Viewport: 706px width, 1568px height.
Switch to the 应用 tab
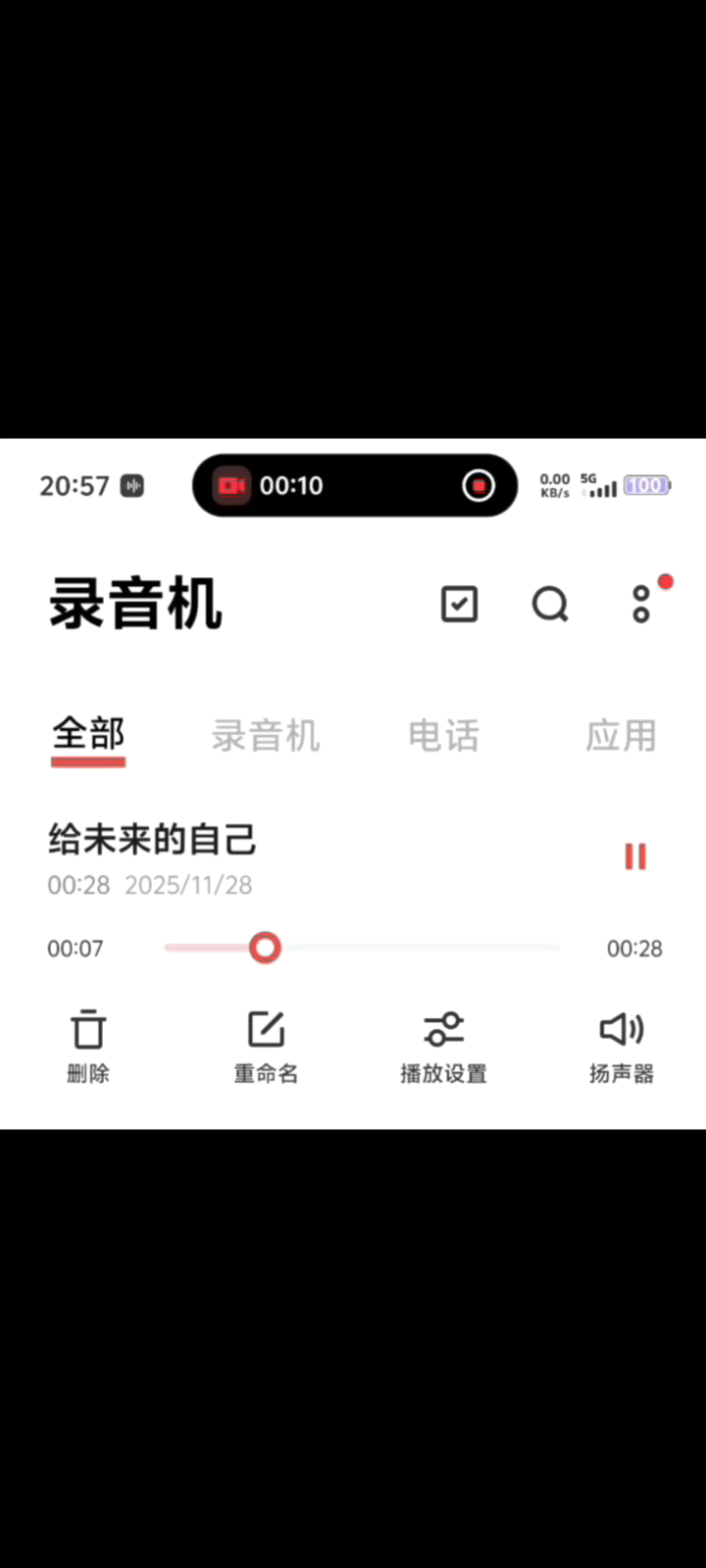[x=621, y=736]
